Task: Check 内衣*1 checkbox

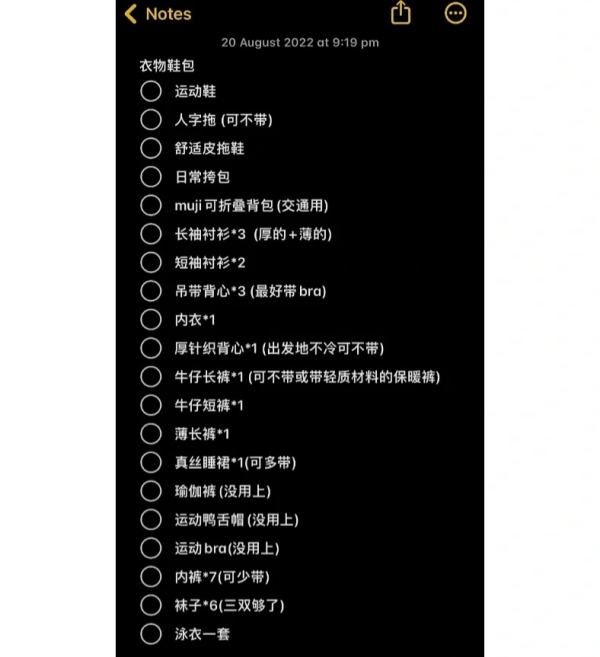Action: 151,320
